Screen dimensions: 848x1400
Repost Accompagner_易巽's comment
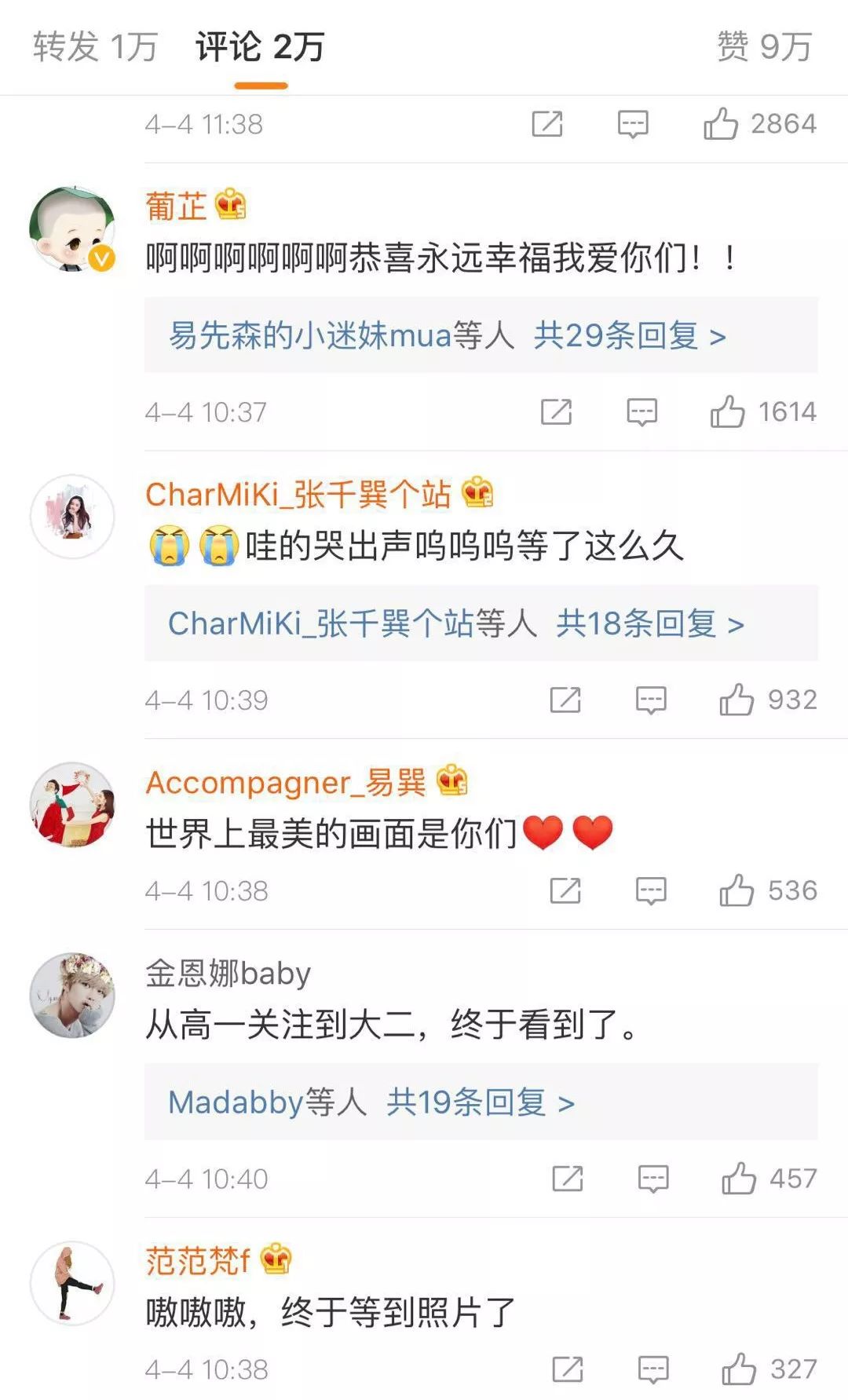pos(565,890)
